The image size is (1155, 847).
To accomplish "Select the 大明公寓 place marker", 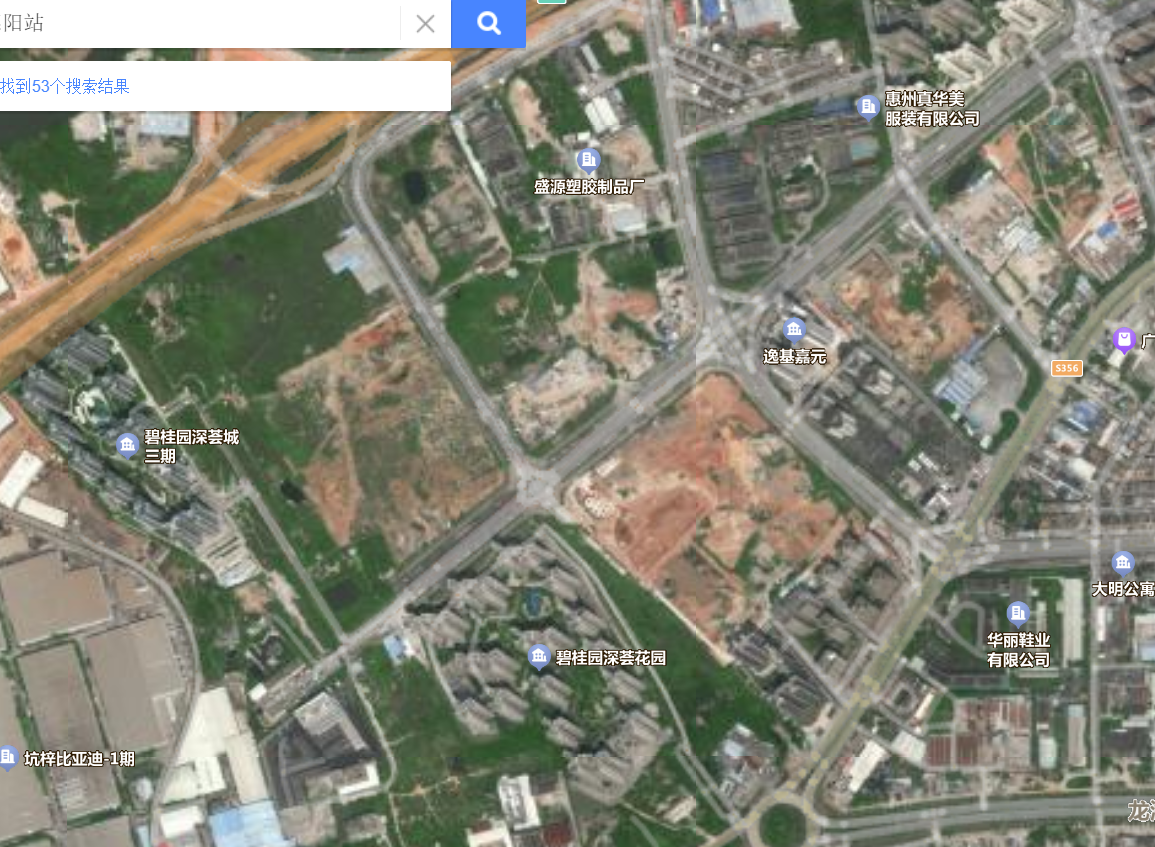I will click(1123, 564).
